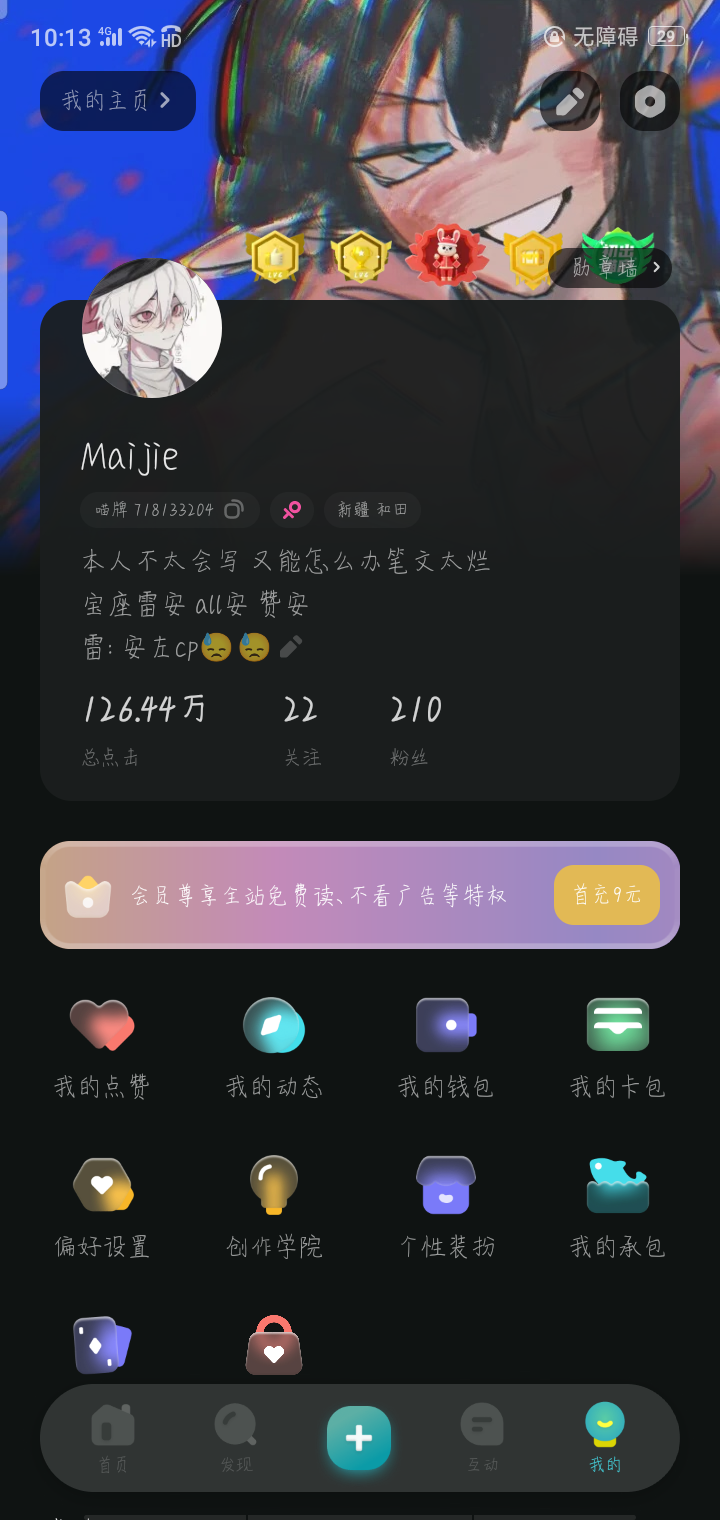The height and width of the screenshot is (1520, 720).
Task: View the 粉丝 followers list
Action: (415, 731)
